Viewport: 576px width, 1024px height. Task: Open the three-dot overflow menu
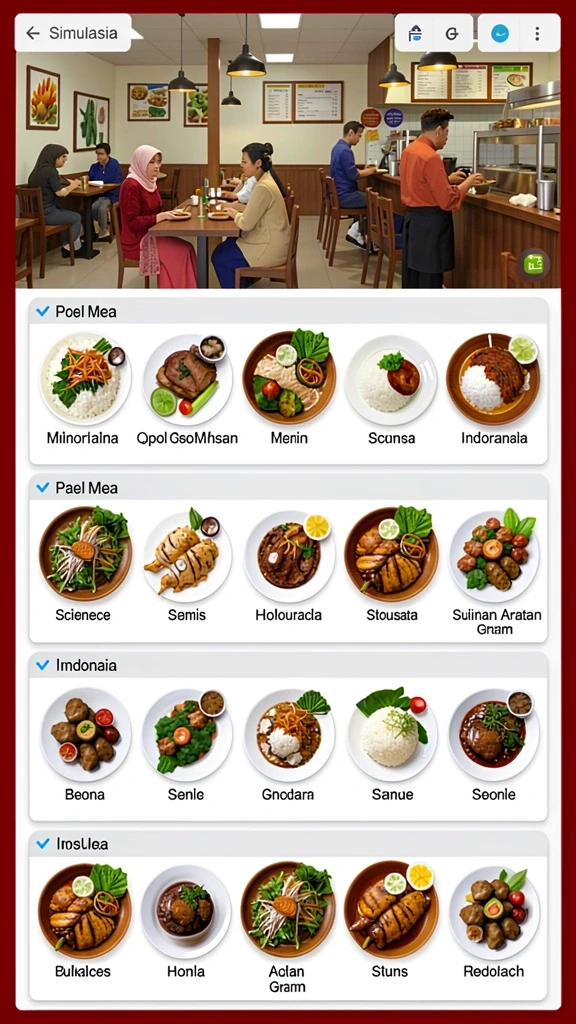coord(537,33)
